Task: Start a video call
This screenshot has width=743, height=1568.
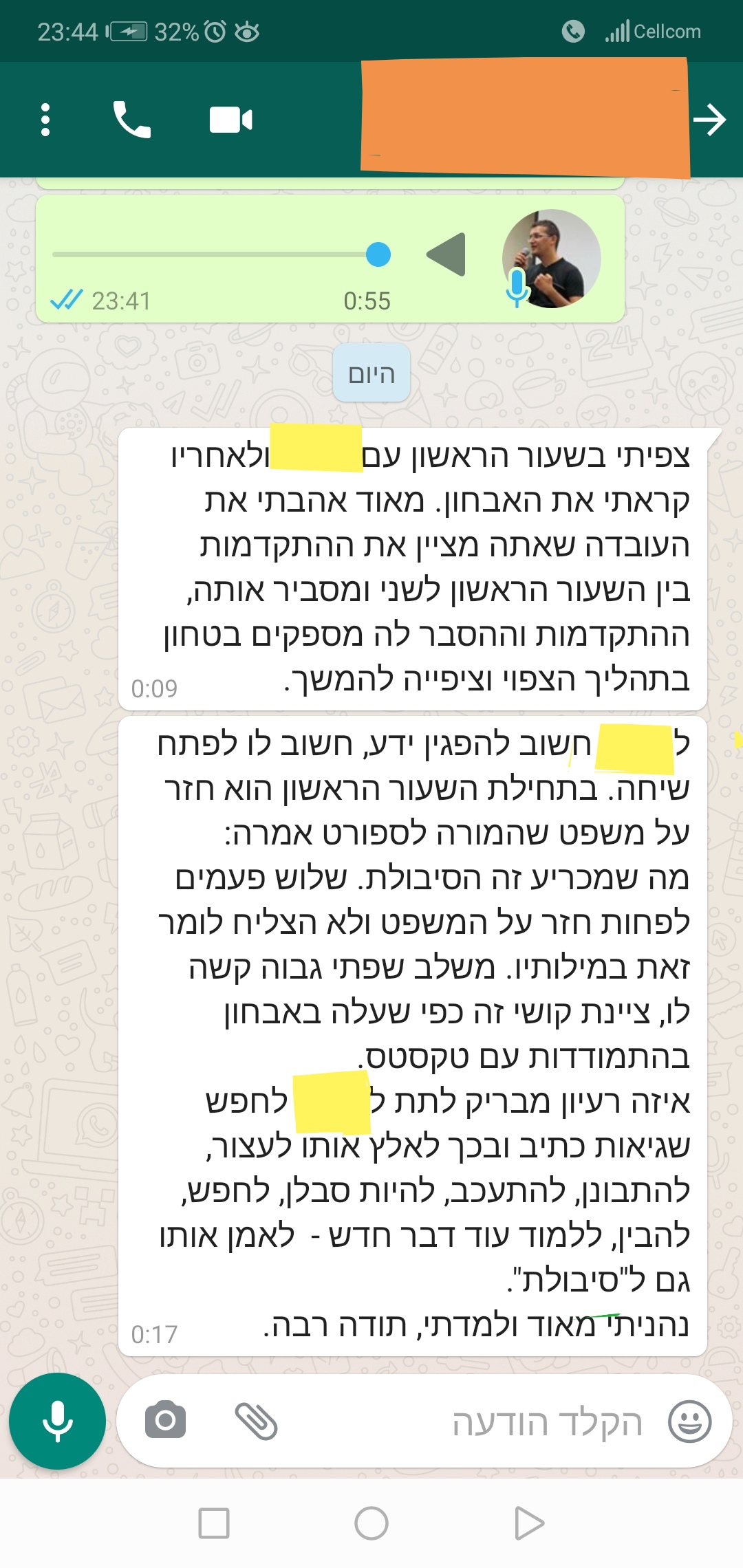Action: (231, 120)
